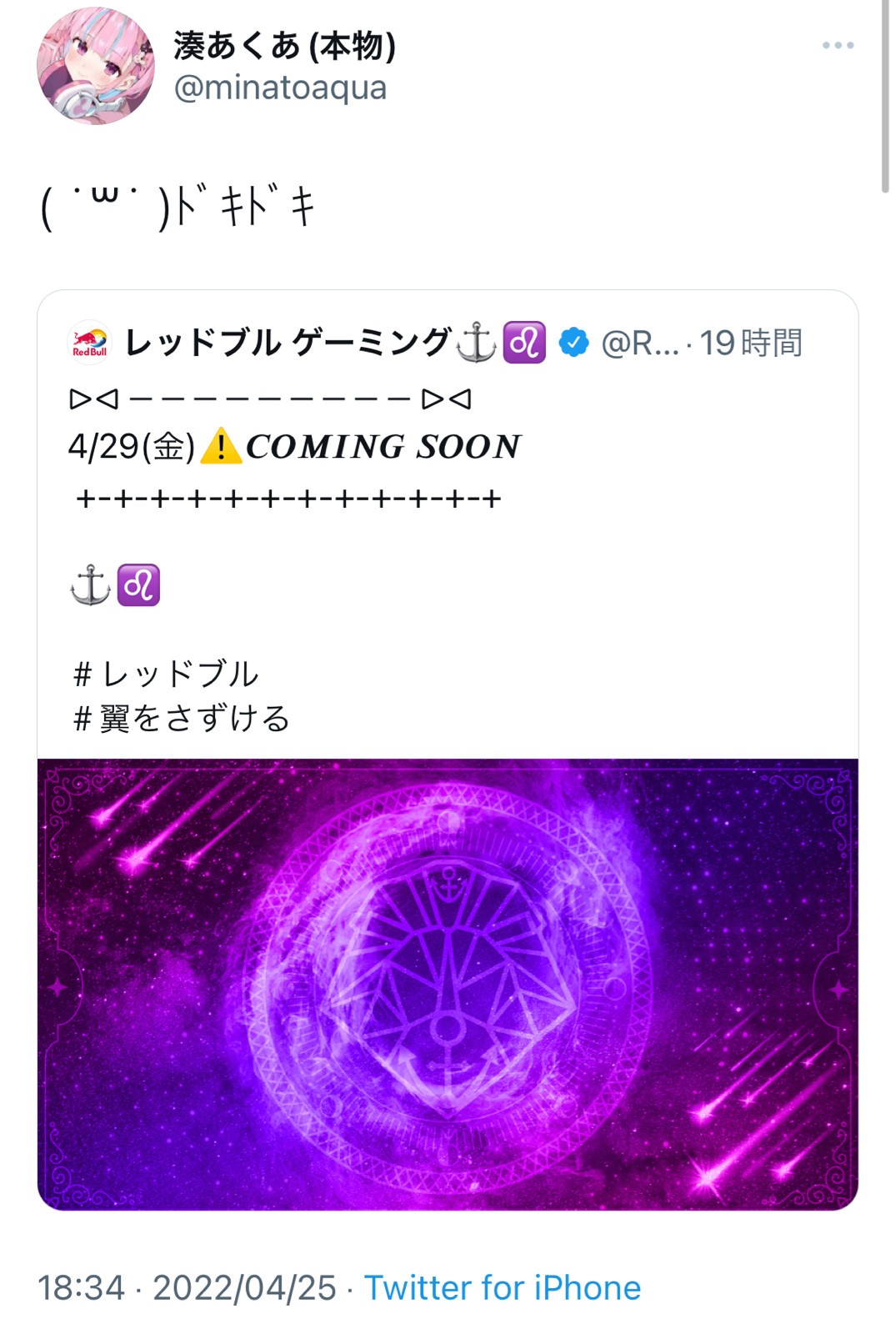Open 湊あくあ's profile picture
The height and width of the screenshot is (1334, 896).
pos(96,67)
